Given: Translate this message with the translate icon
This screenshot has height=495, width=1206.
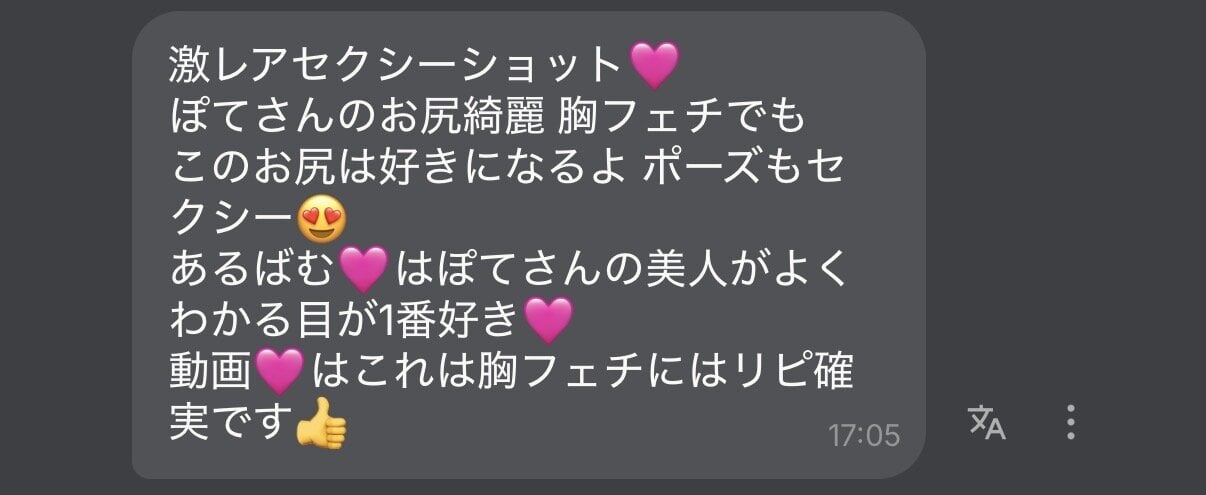Looking at the screenshot, I should pyautogui.click(x=987, y=423).
